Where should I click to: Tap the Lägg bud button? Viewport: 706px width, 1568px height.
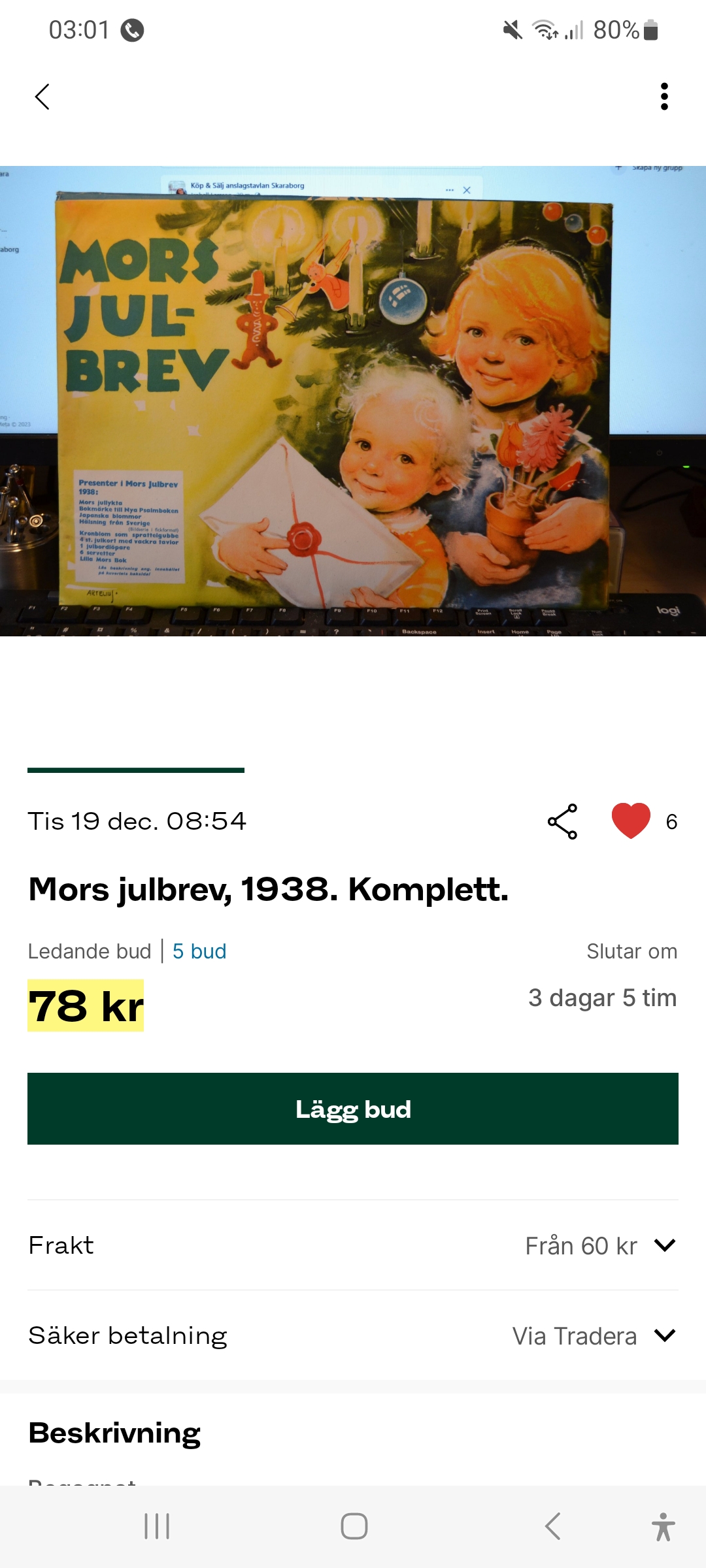(353, 1109)
